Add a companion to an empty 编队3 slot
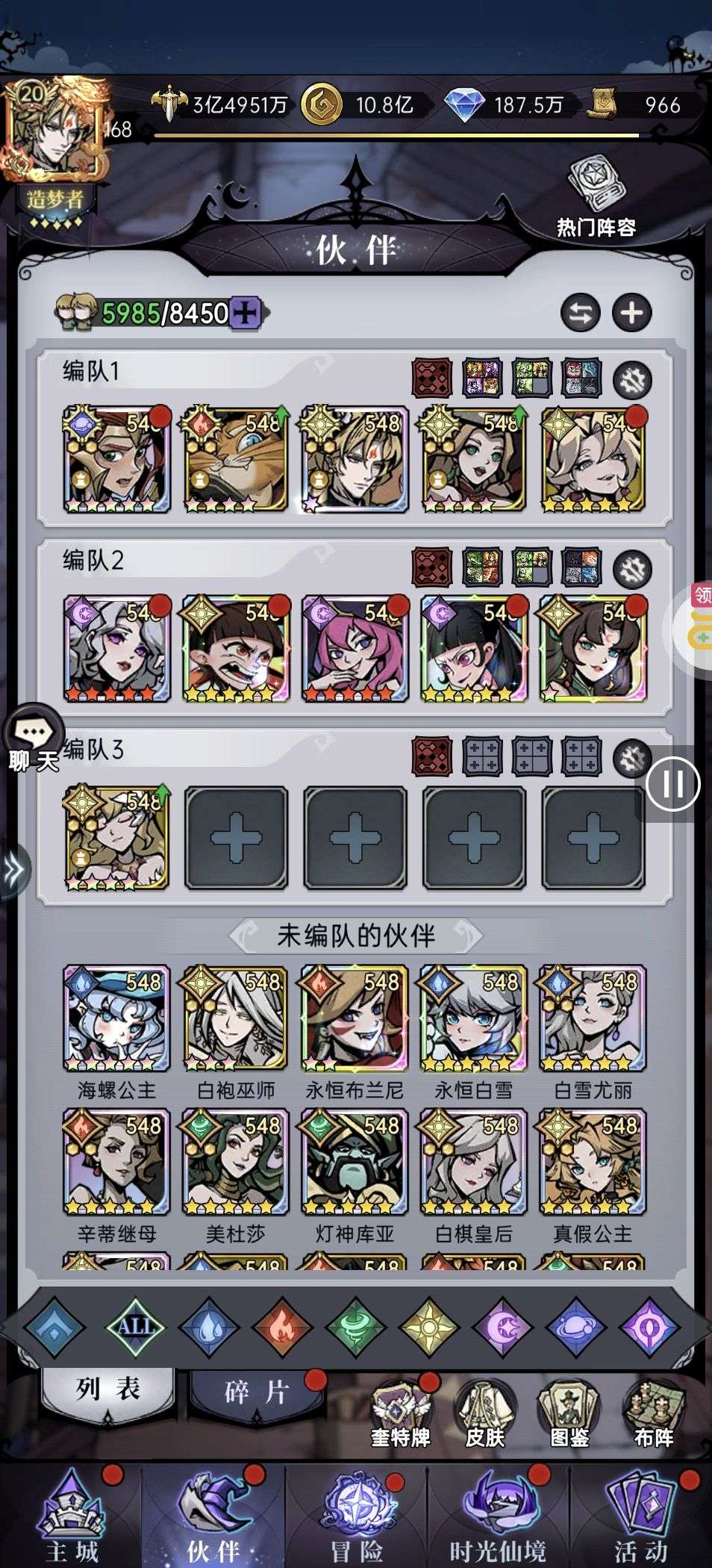The image size is (712, 1568). 236,838
